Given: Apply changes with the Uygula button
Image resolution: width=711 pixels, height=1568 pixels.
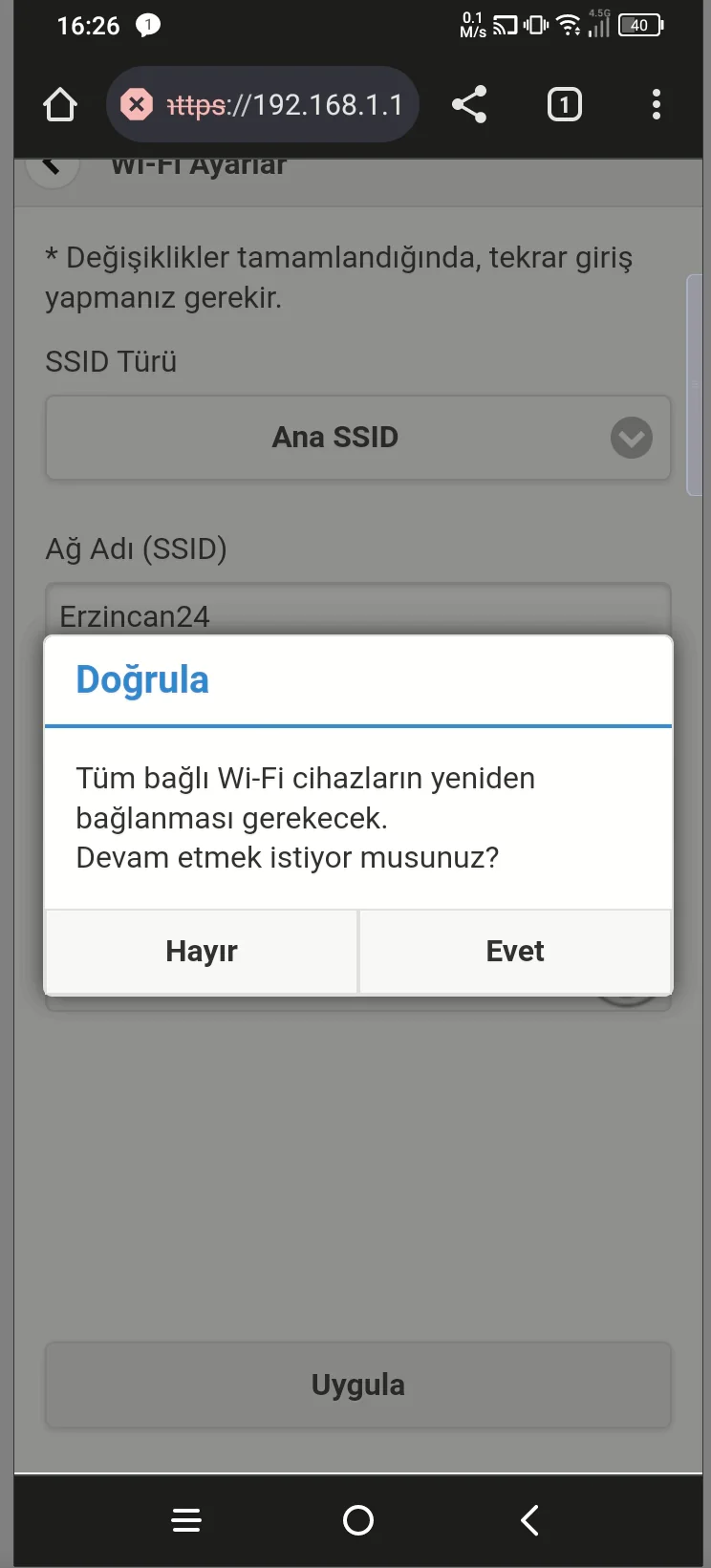Looking at the screenshot, I should (357, 1385).
